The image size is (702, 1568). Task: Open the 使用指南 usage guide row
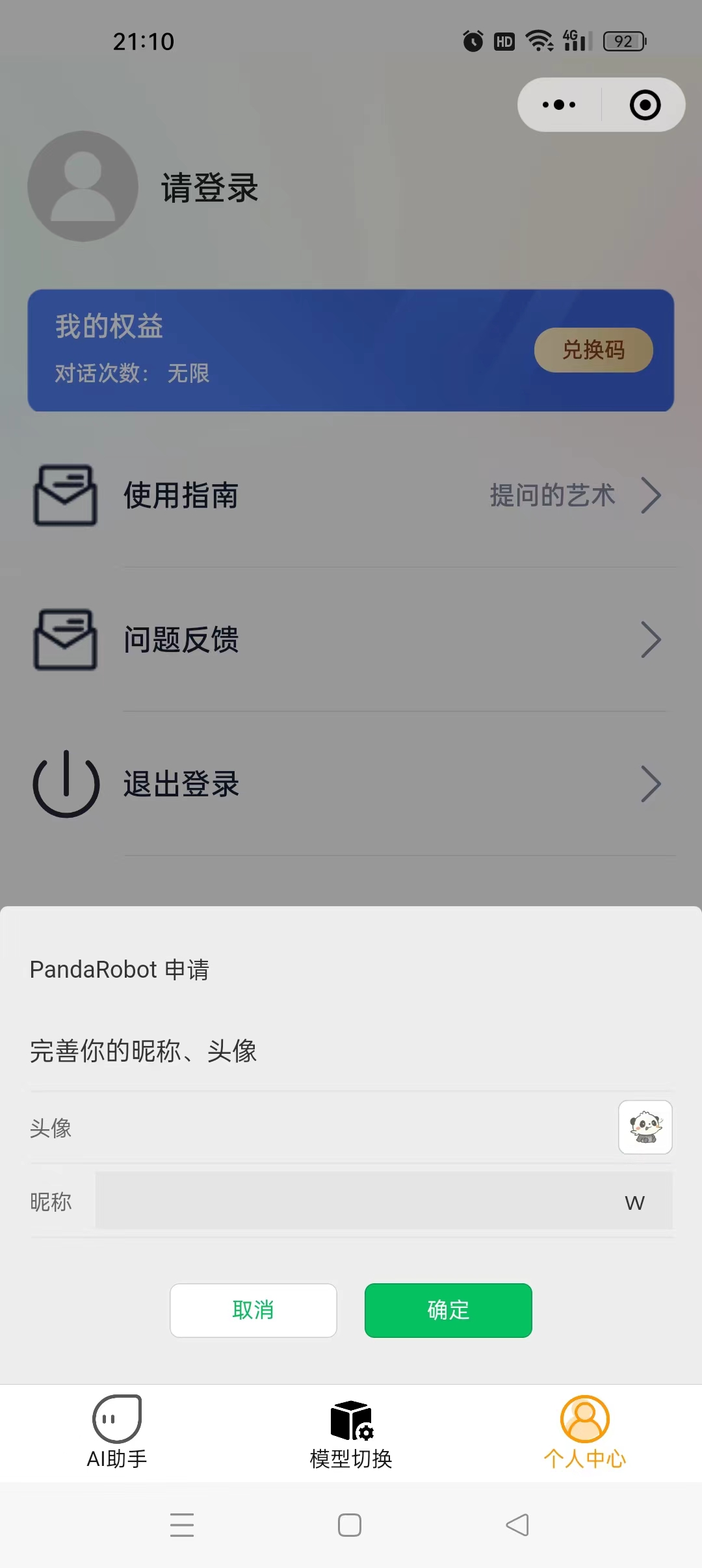coord(351,495)
